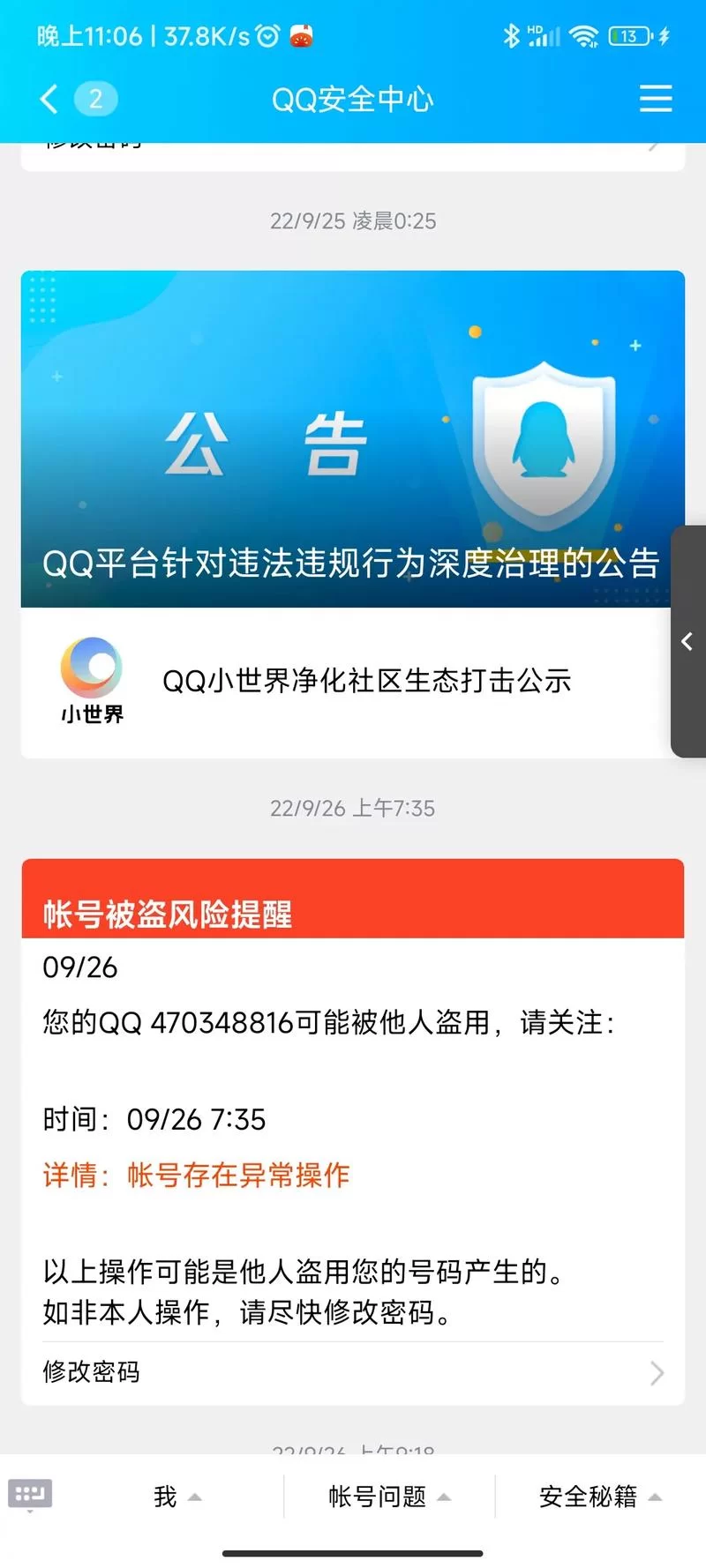Tap the battery indicator showing 13
Viewport: 706px width, 1568px height.
point(628,35)
